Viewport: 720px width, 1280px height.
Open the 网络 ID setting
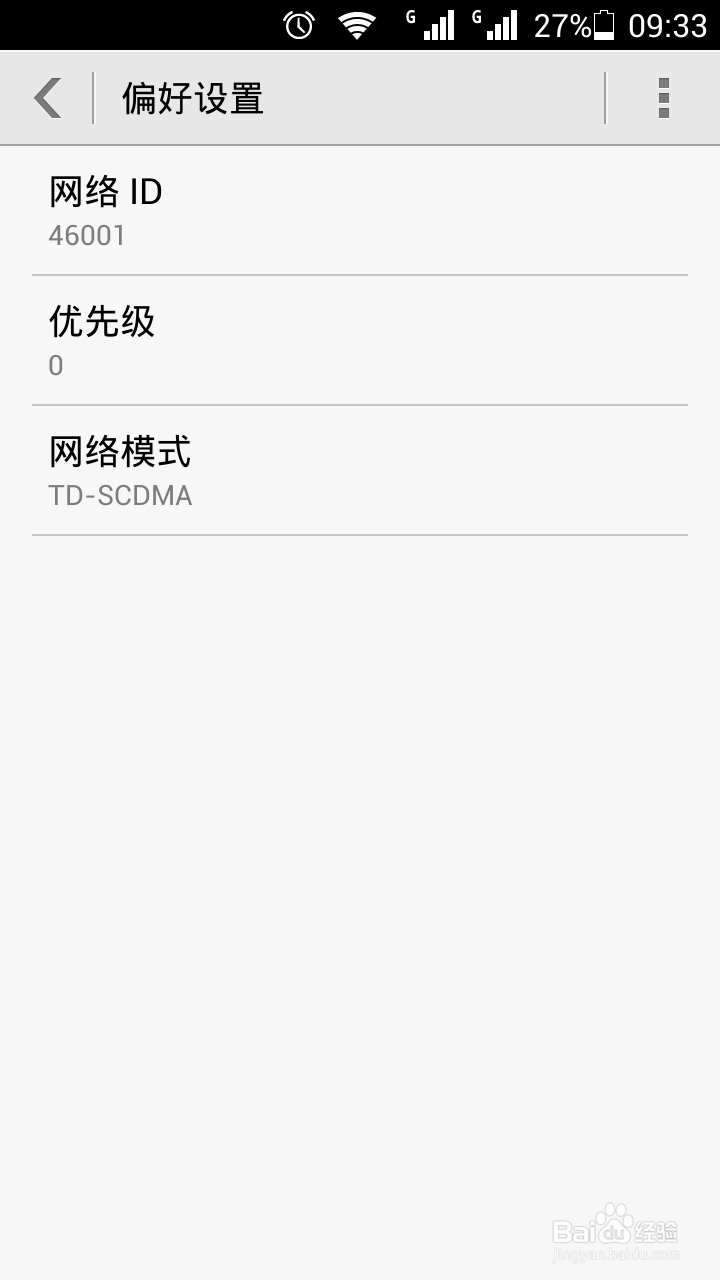pyautogui.click(x=360, y=210)
